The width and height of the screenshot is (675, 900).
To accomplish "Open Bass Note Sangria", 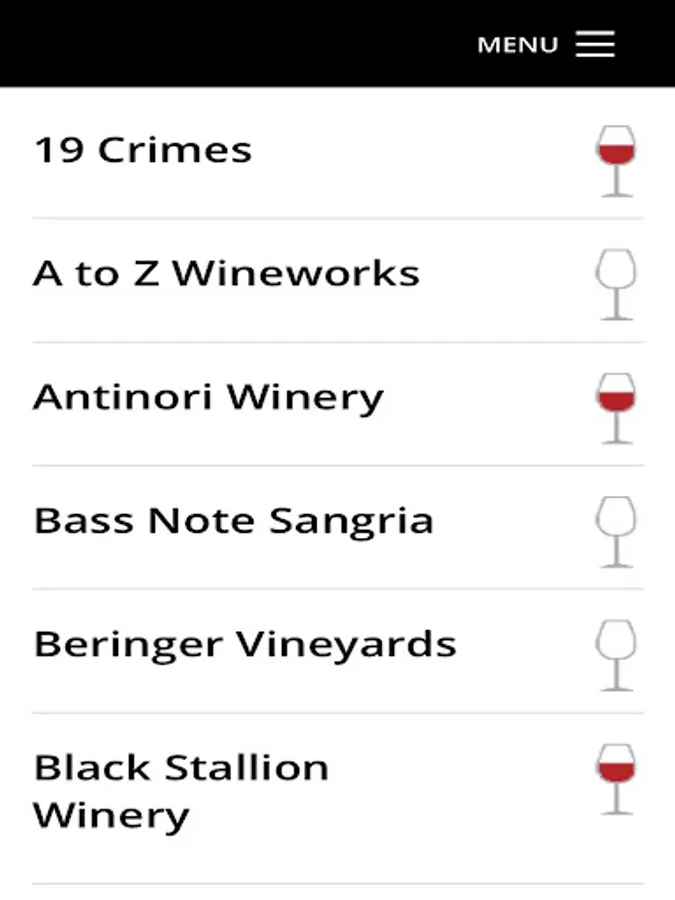I will (233, 521).
